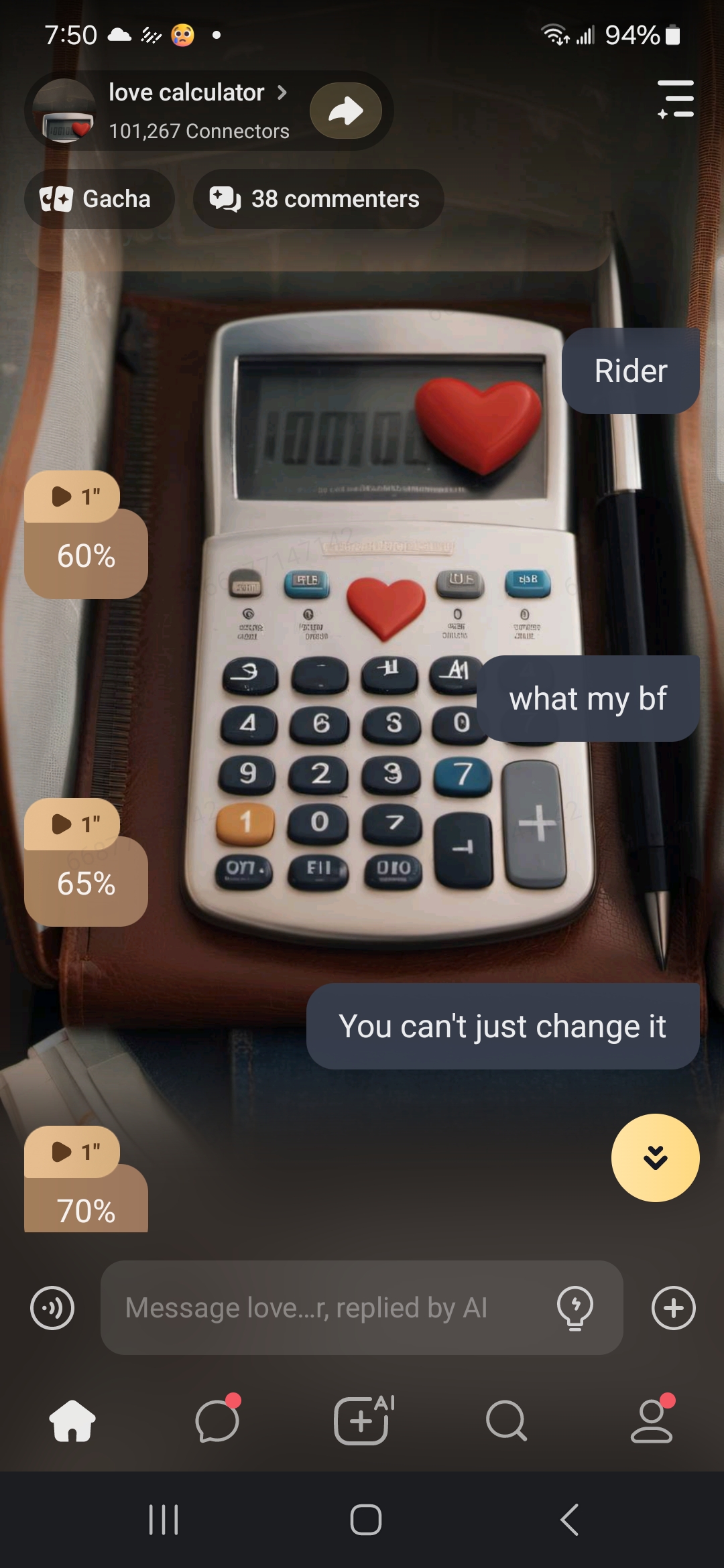
Task: Open the Gacha chip
Action: point(99,199)
